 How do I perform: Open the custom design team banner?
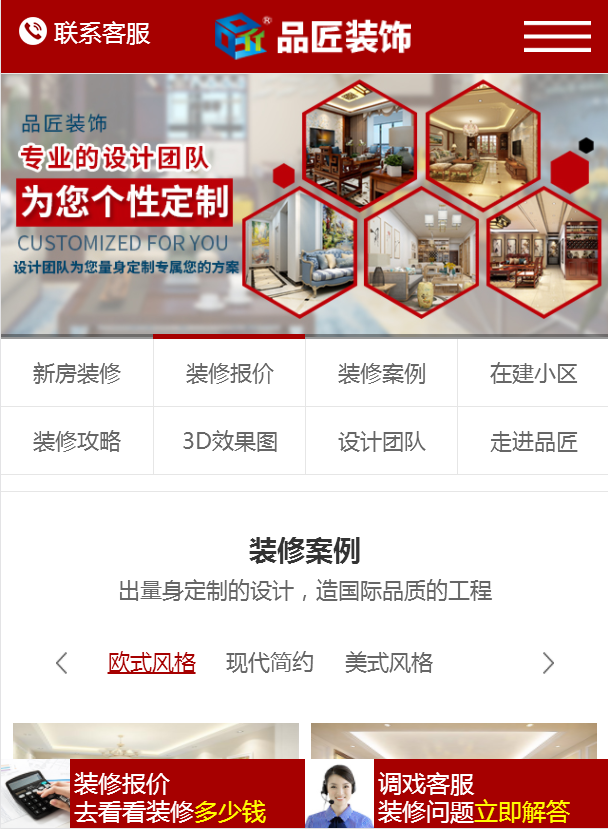coord(304,205)
